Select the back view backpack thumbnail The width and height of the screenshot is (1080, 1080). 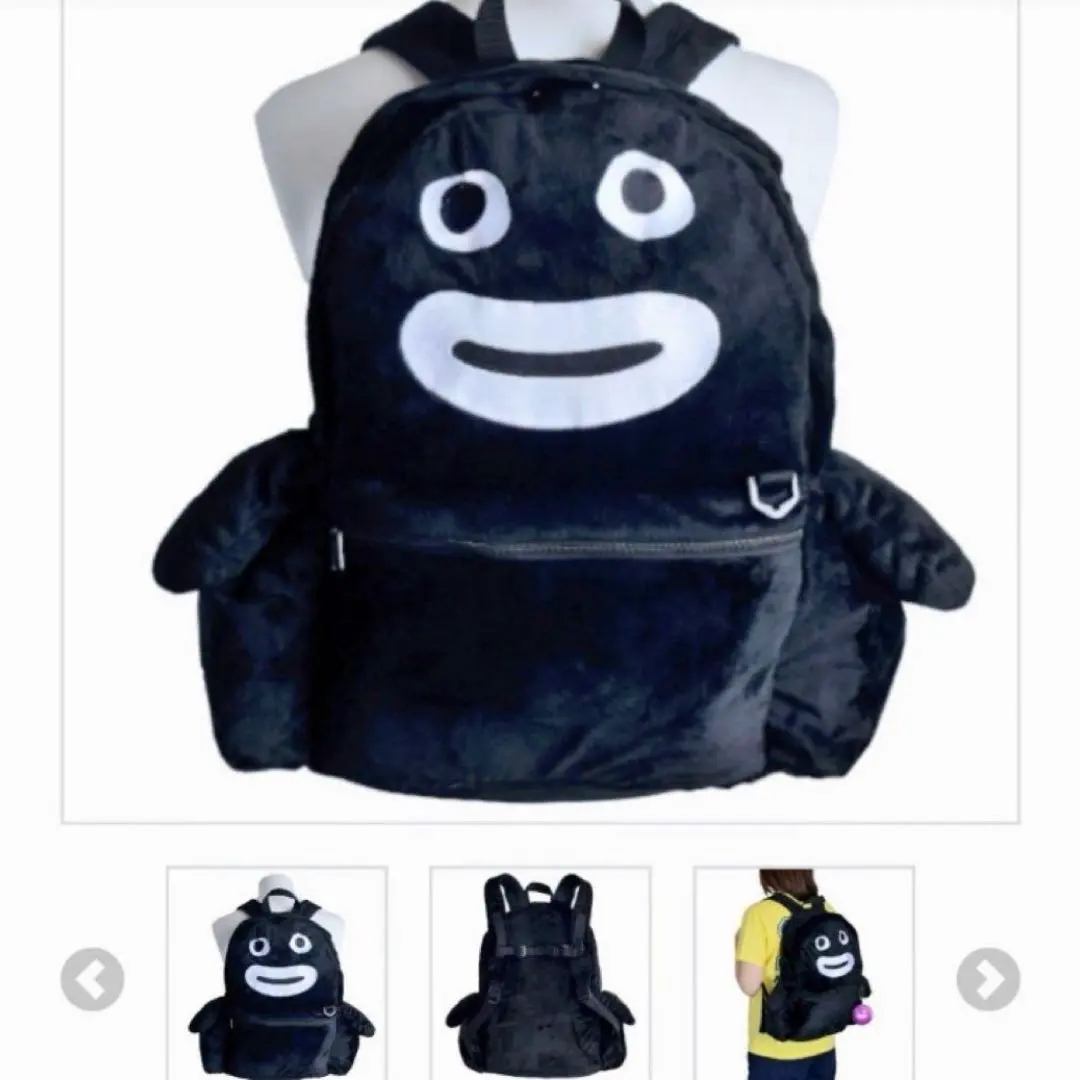[x=540, y=972]
